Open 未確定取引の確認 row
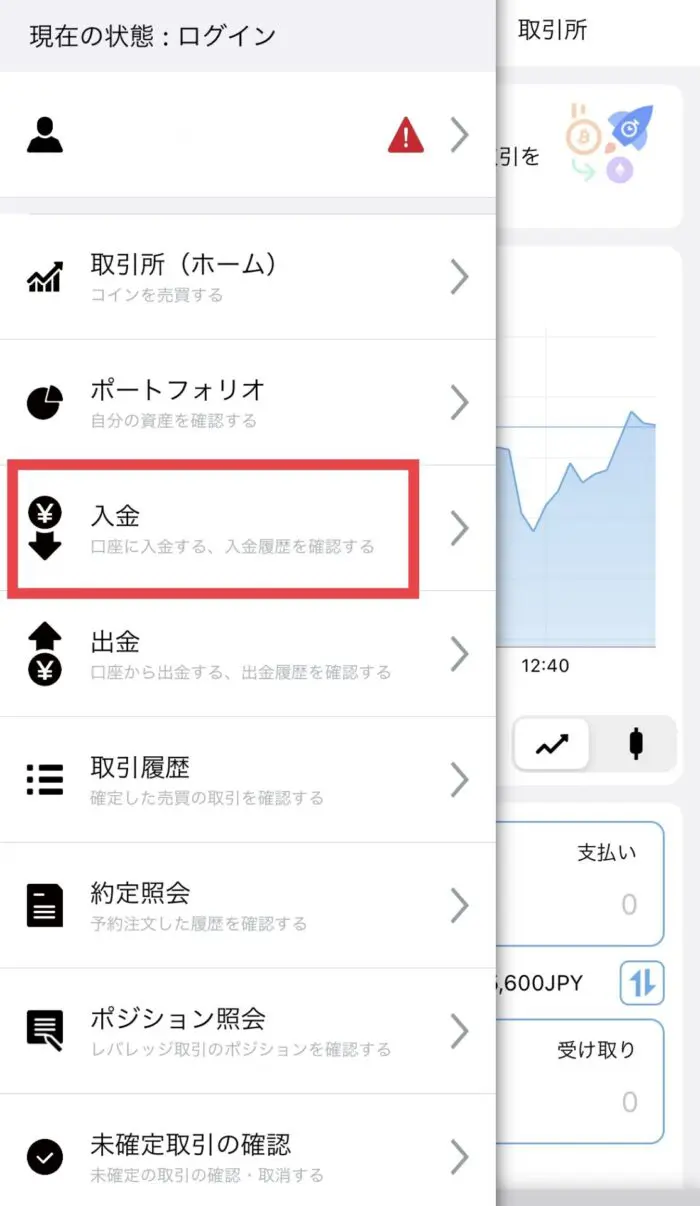This screenshot has width=700, height=1206. click(247, 1157)
